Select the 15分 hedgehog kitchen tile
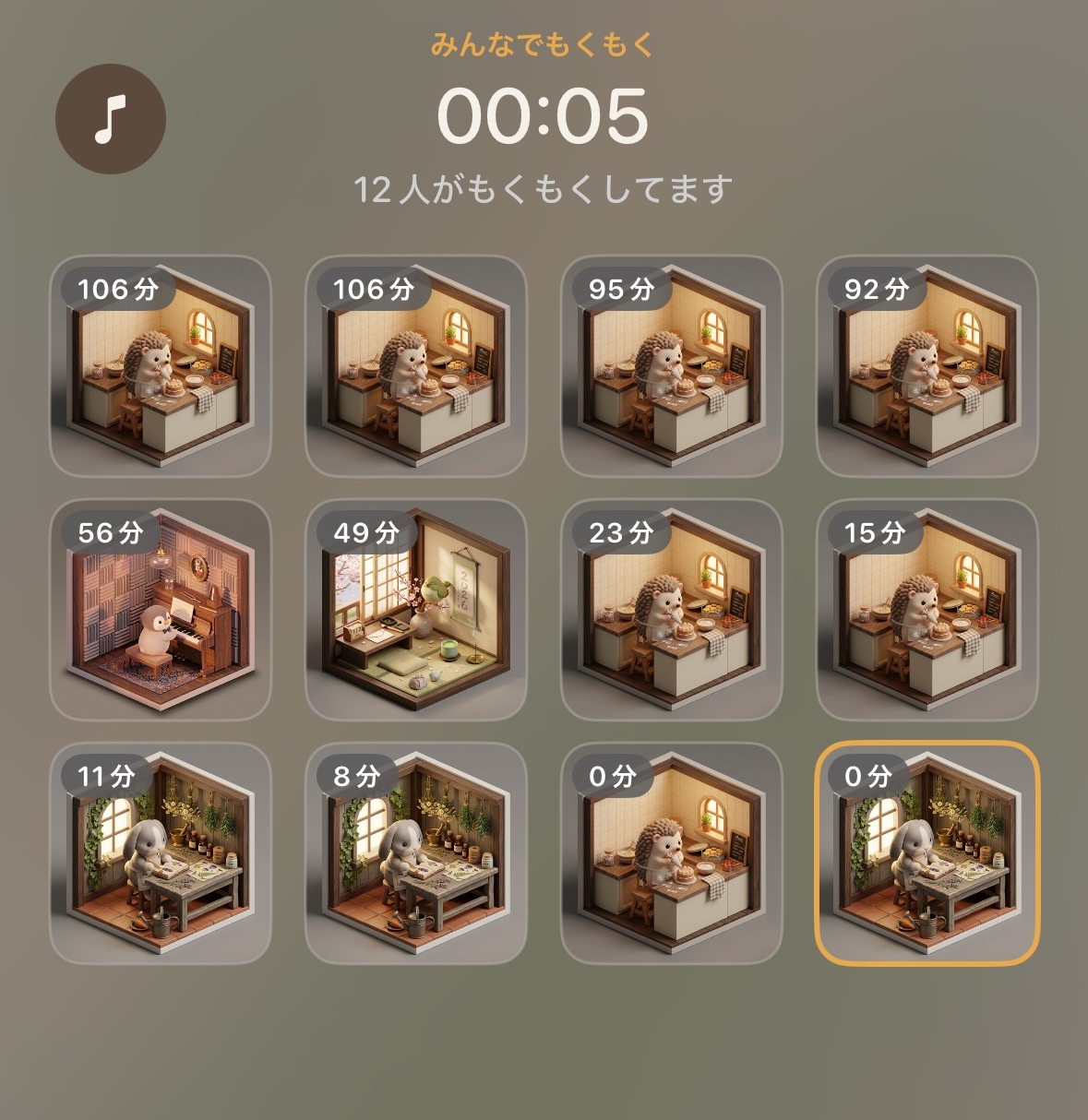 click(x=927, y=610)
